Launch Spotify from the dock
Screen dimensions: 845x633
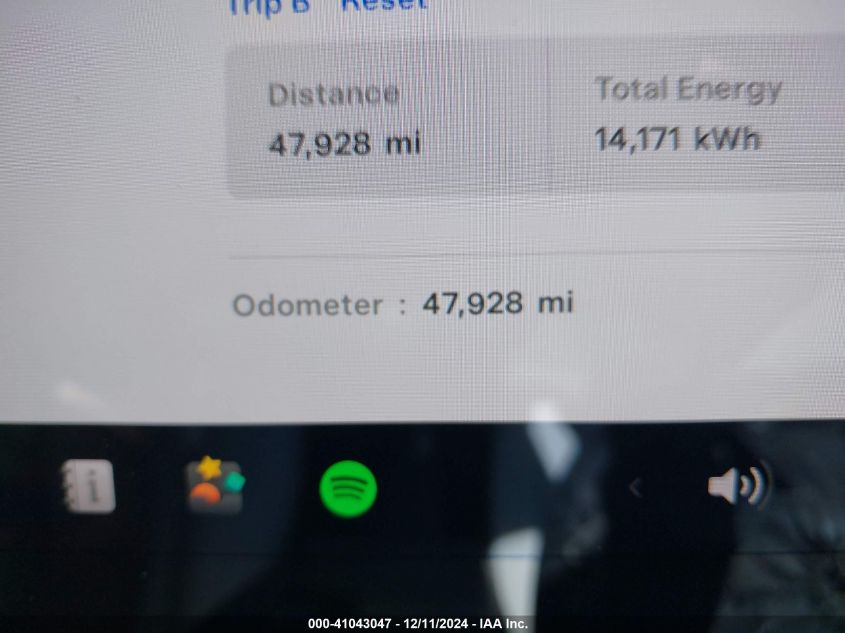[347, 489]
